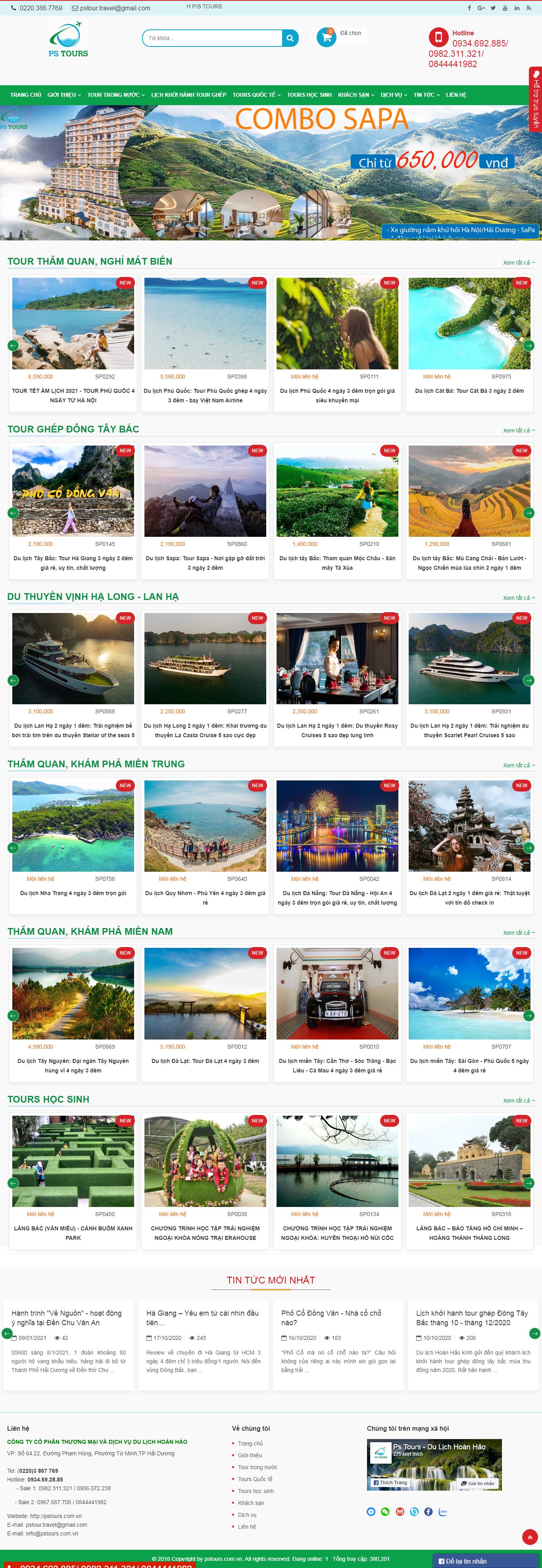
Task: Go to Trang Chủ menu item
Action: (25, 95)
